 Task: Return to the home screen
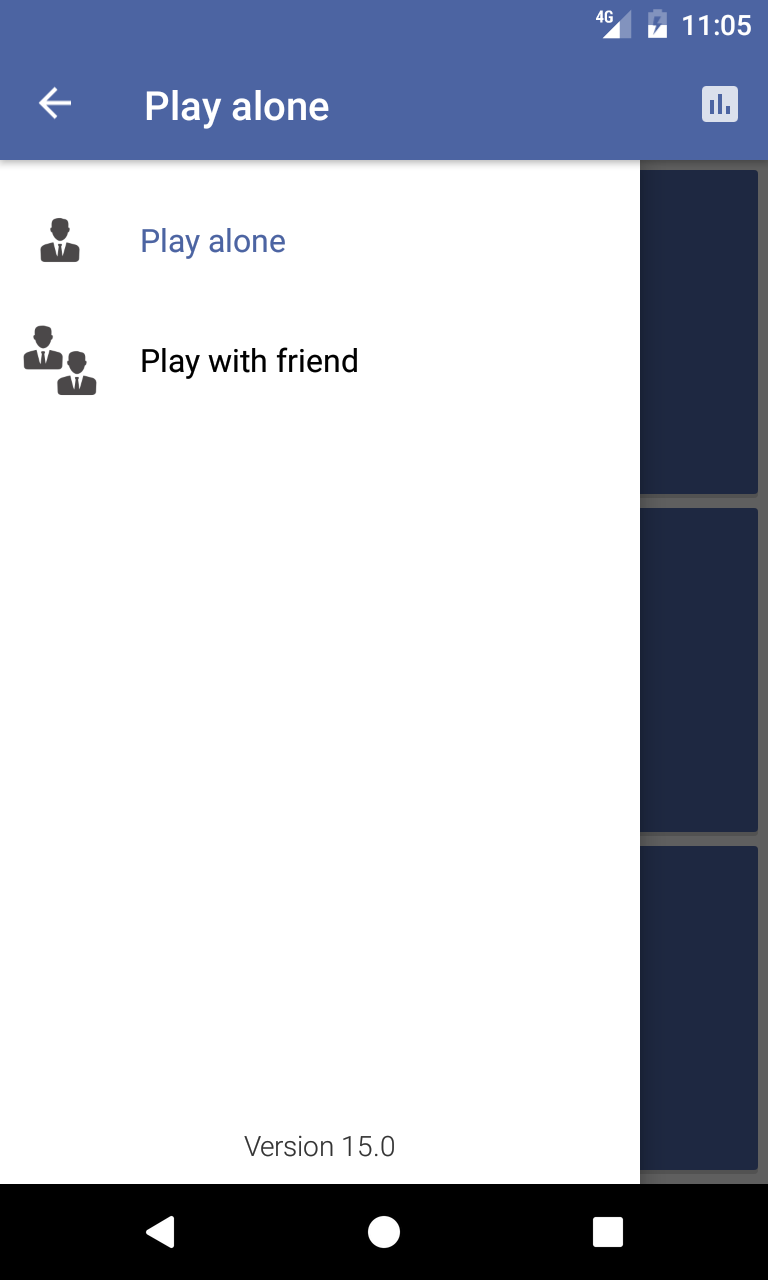tap(384, 1232)
